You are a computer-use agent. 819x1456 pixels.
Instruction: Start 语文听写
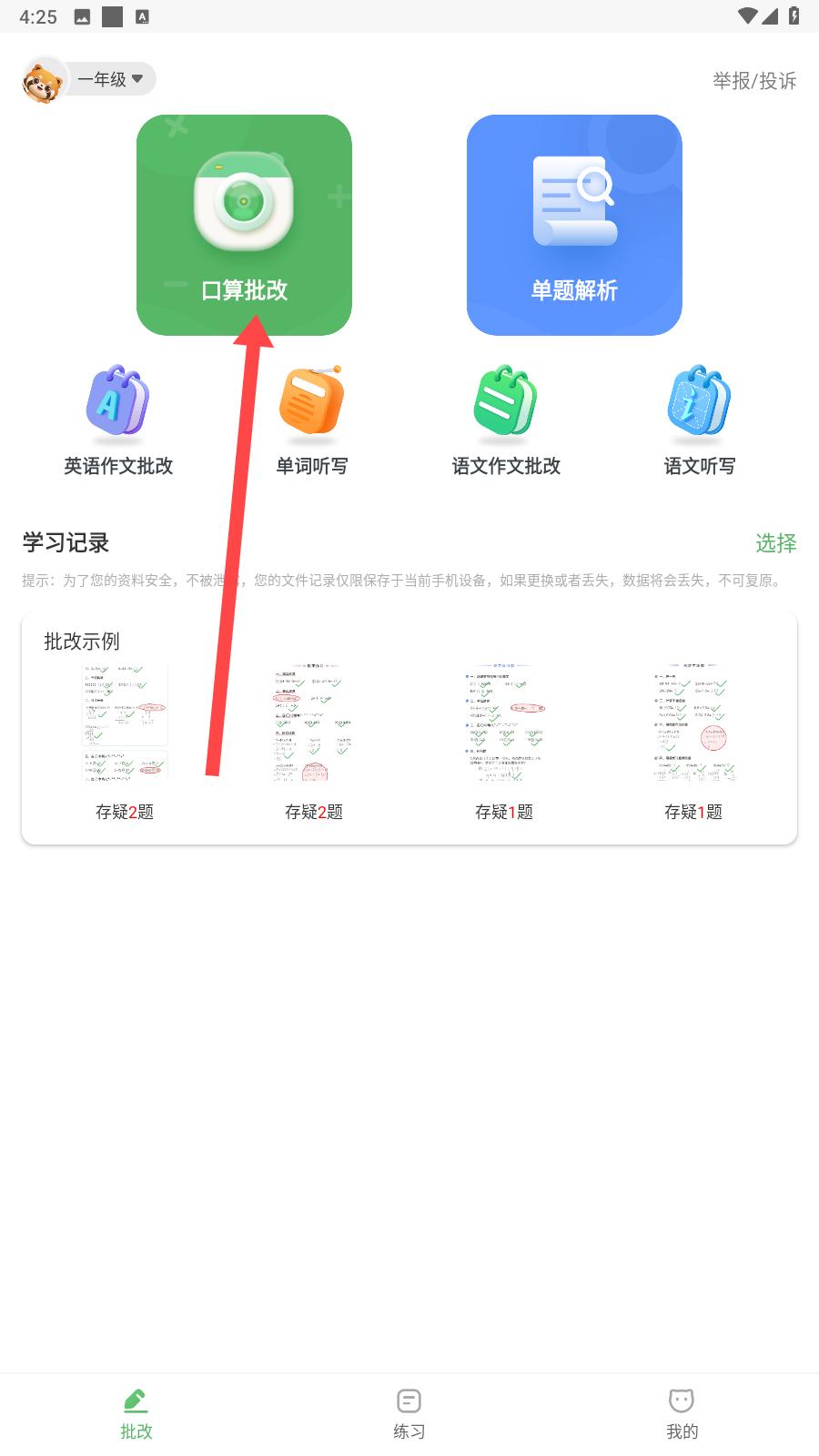pyautogui.click(x=699, y=421)
